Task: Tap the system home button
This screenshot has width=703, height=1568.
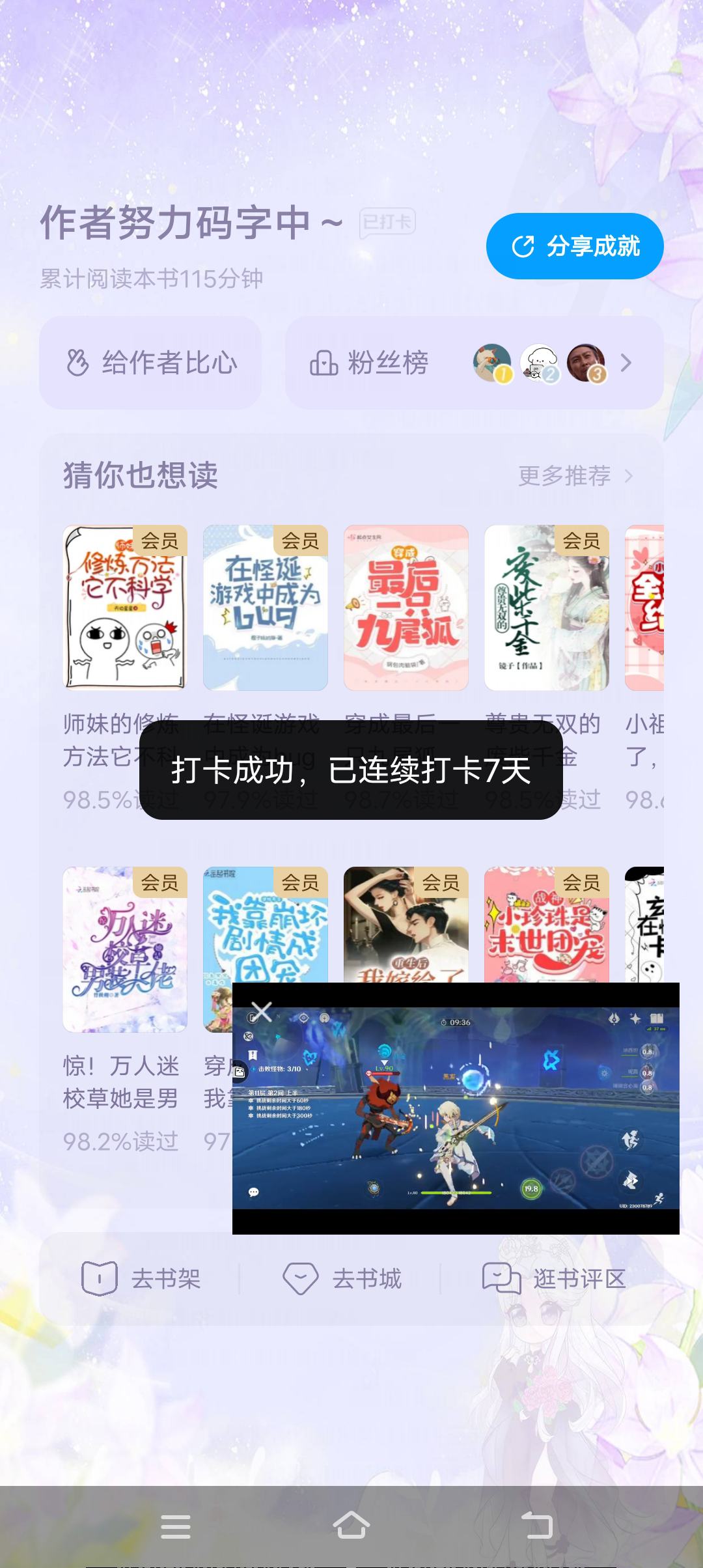Action: (351, 1526)
